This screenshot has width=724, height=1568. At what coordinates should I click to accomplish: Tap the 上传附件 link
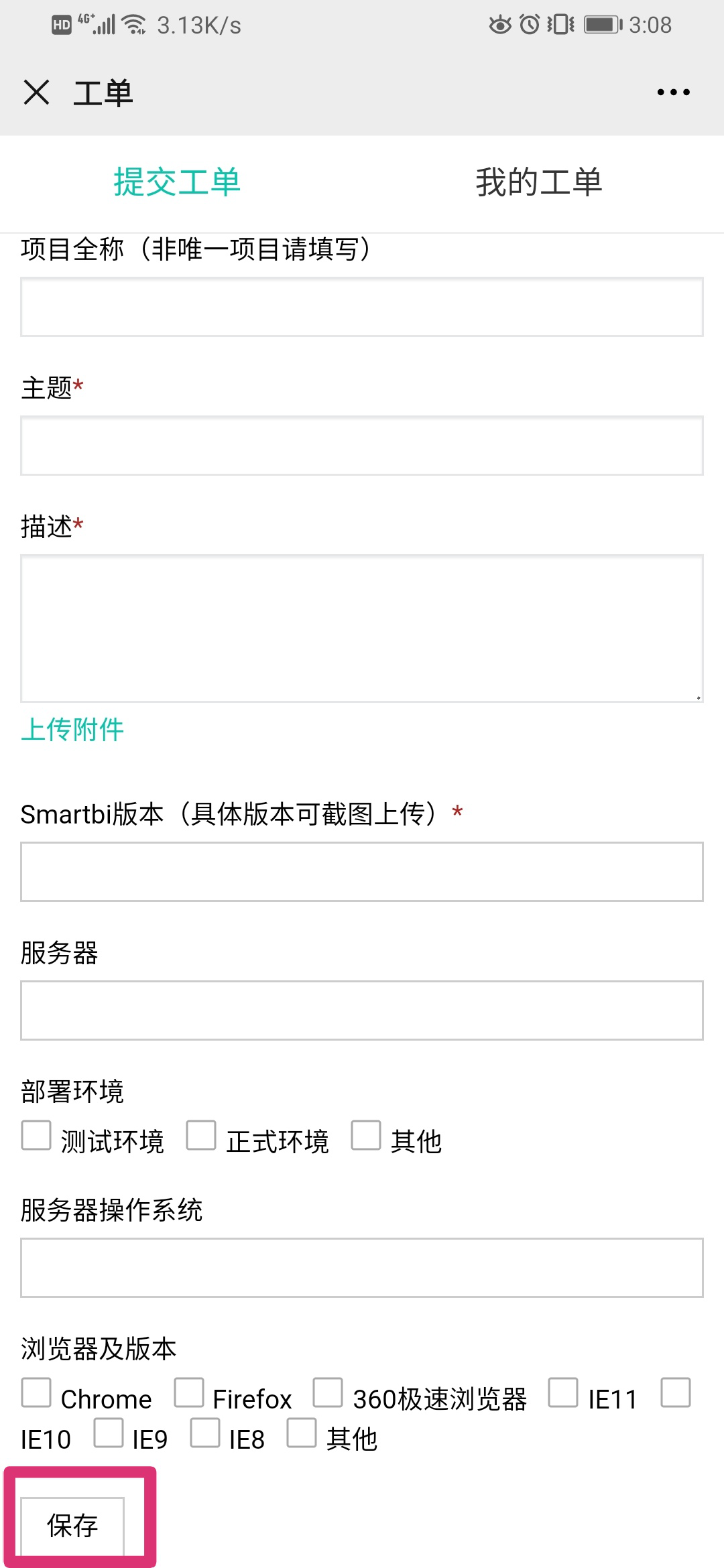[72, 730]
